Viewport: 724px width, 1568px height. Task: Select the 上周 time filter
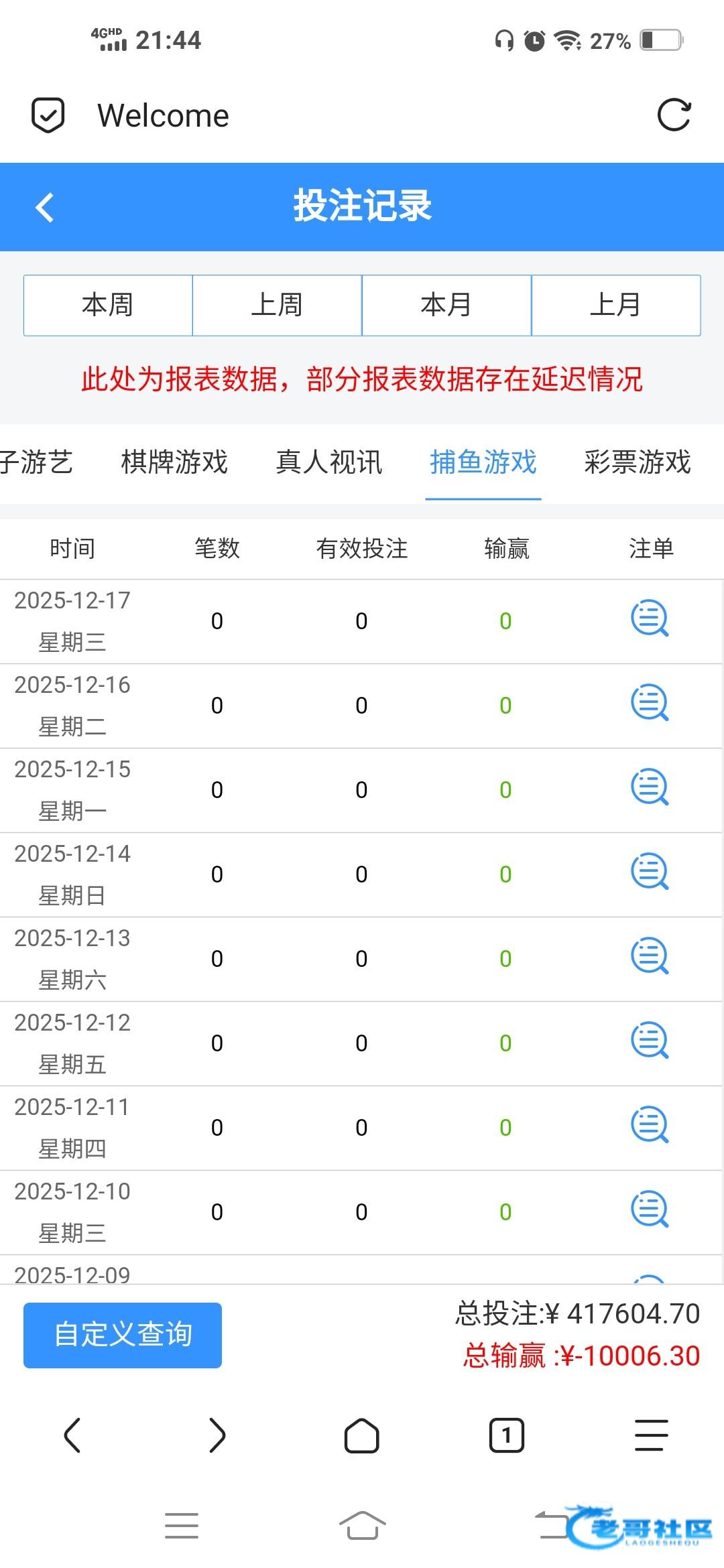coord(278,305)
